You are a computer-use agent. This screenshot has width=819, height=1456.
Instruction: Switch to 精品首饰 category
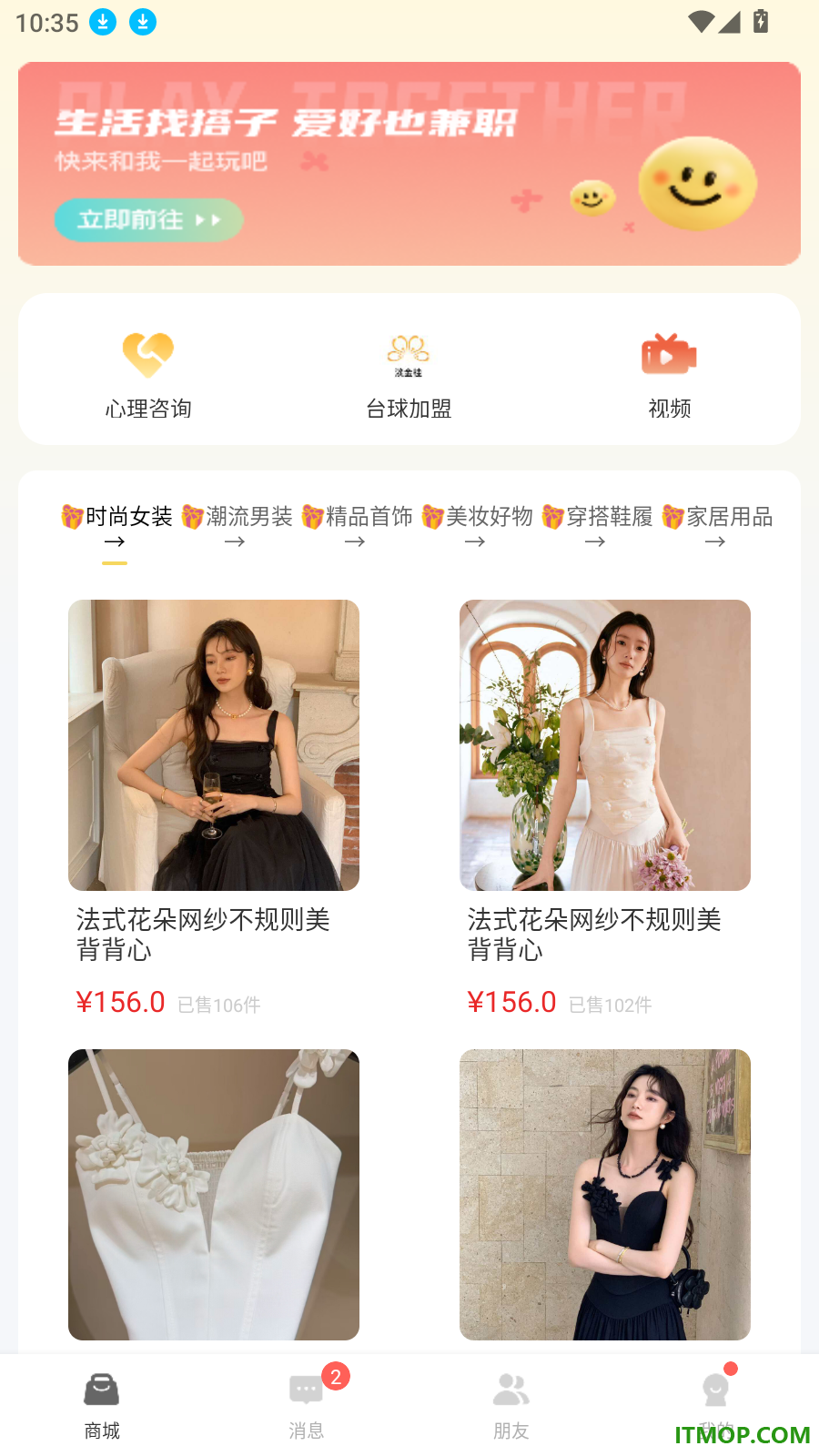pyautogui.click(x=357, y=528)
